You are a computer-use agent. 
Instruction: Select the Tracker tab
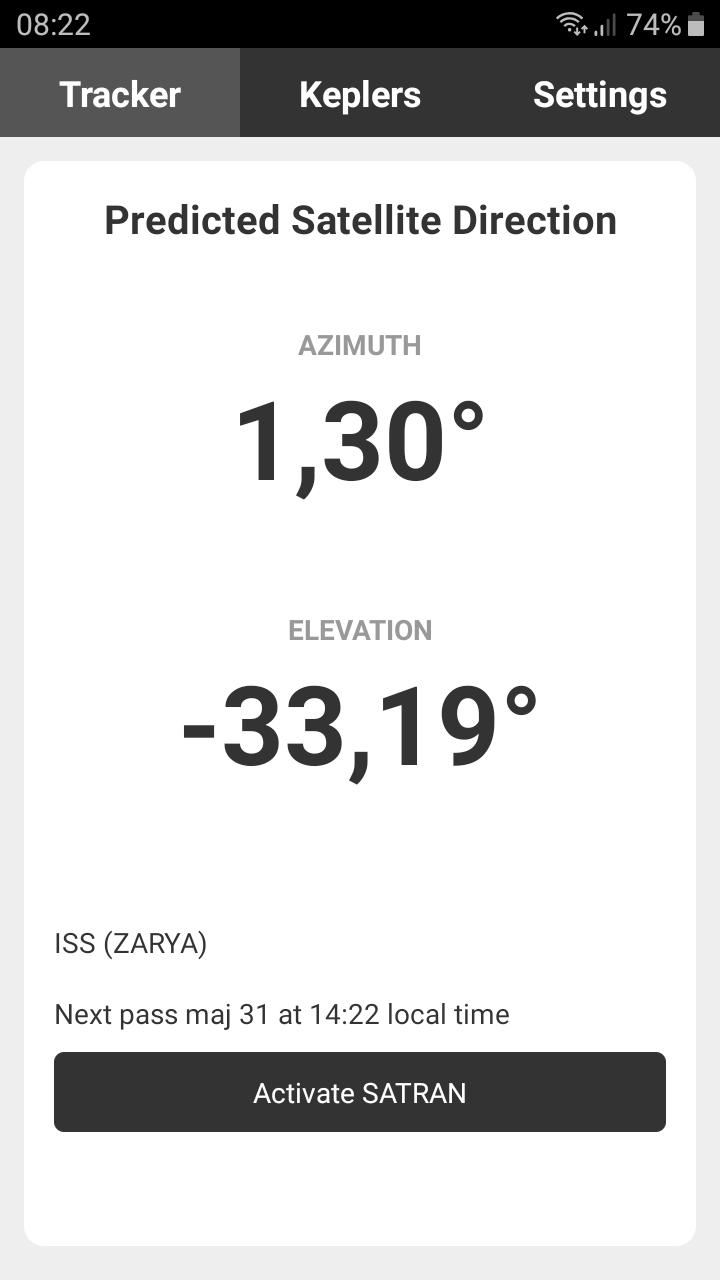click(120, 93)
